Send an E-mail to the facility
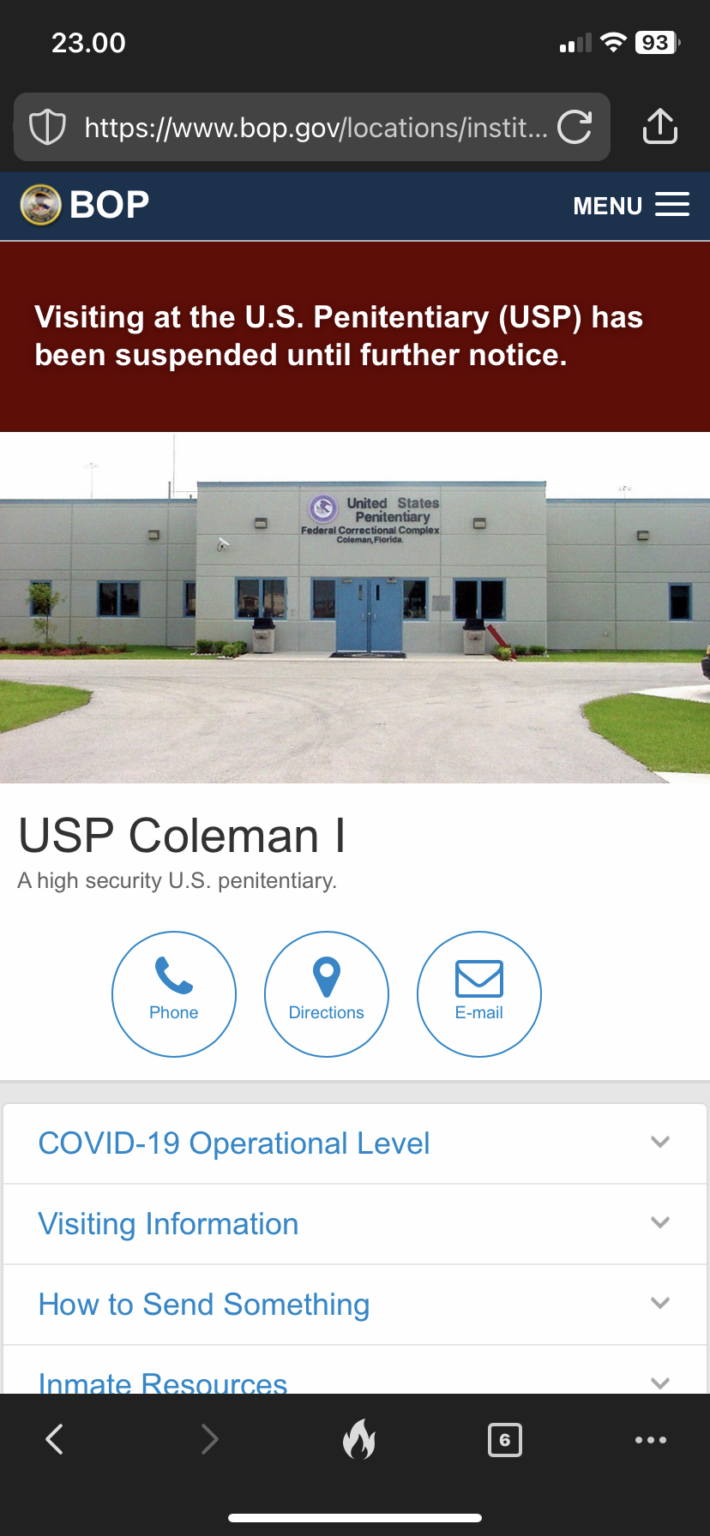Image resolution: width=710 pixels, height=1536 pixels. point(479,994)
